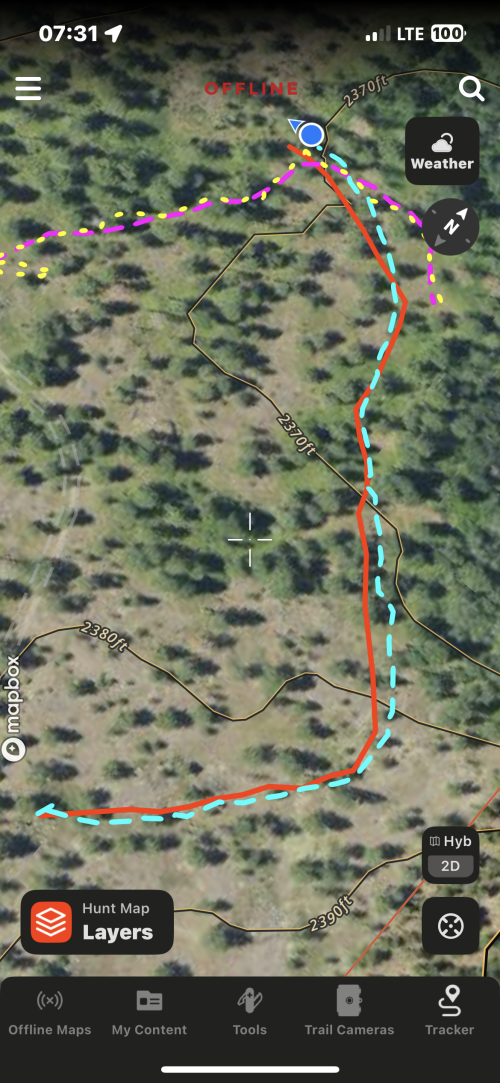Open the map search

(x=472, y=88)
